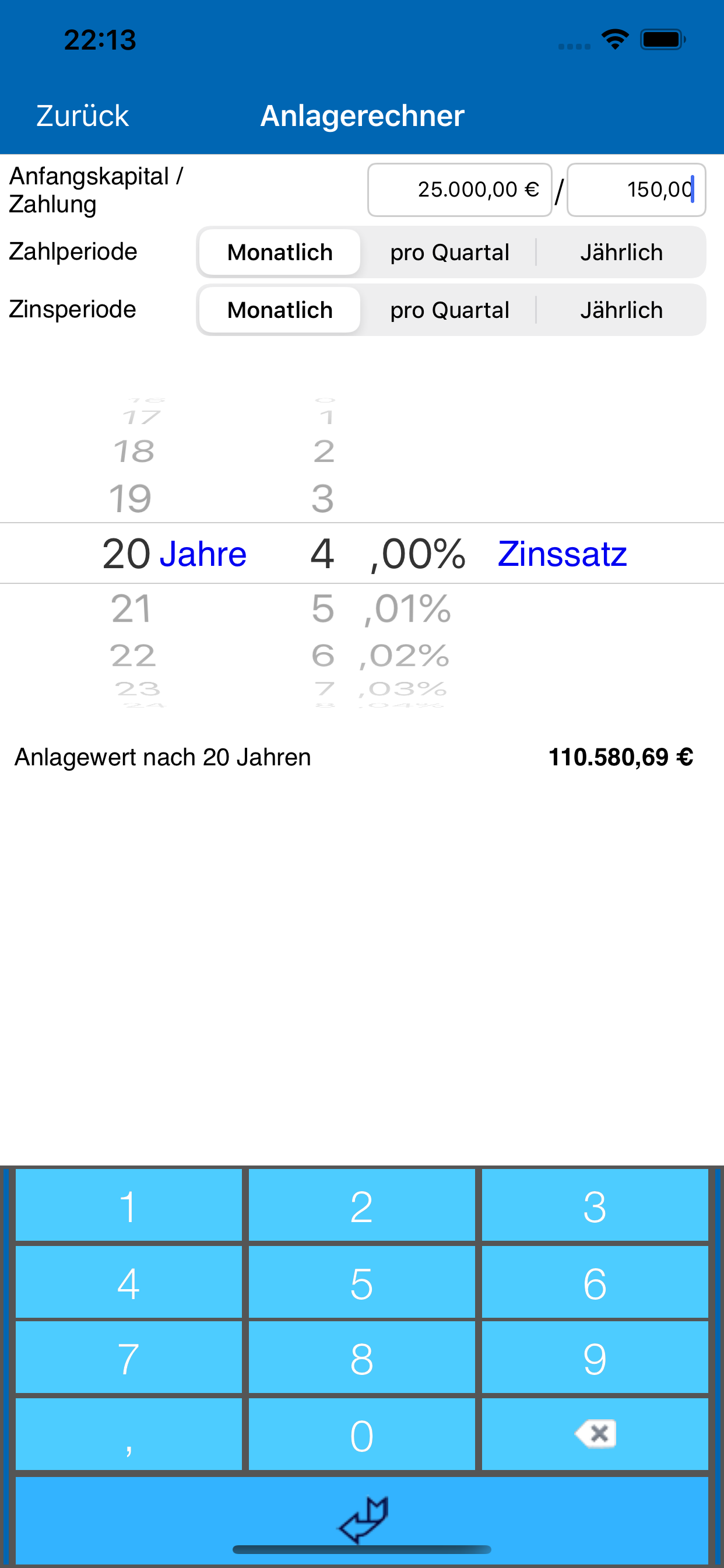
Task: Tap the blue "Jahre" label
Action: 203,552
